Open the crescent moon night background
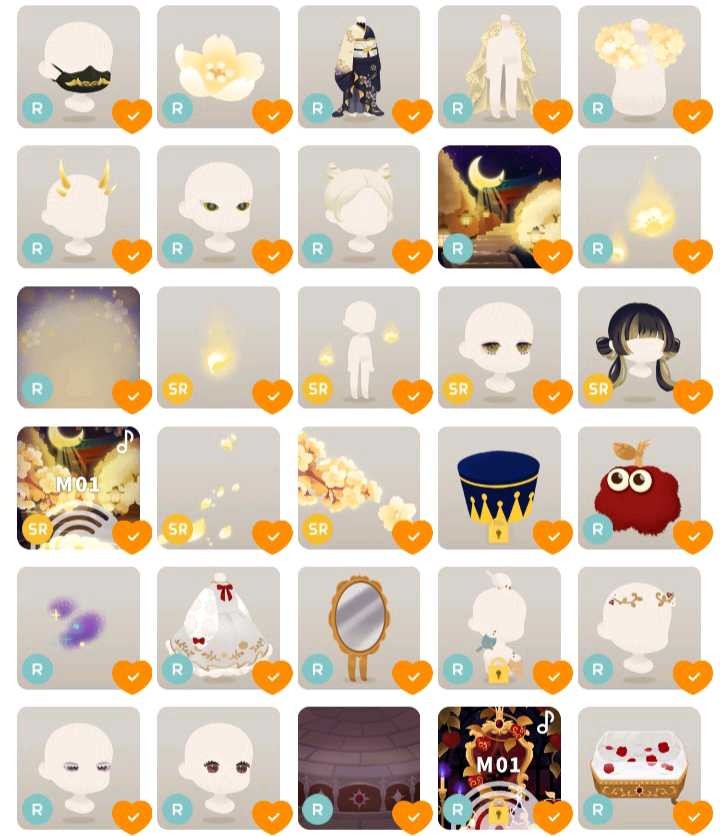Image resolution: width=720 pixels, height=836 pixels. click(499, 207)
